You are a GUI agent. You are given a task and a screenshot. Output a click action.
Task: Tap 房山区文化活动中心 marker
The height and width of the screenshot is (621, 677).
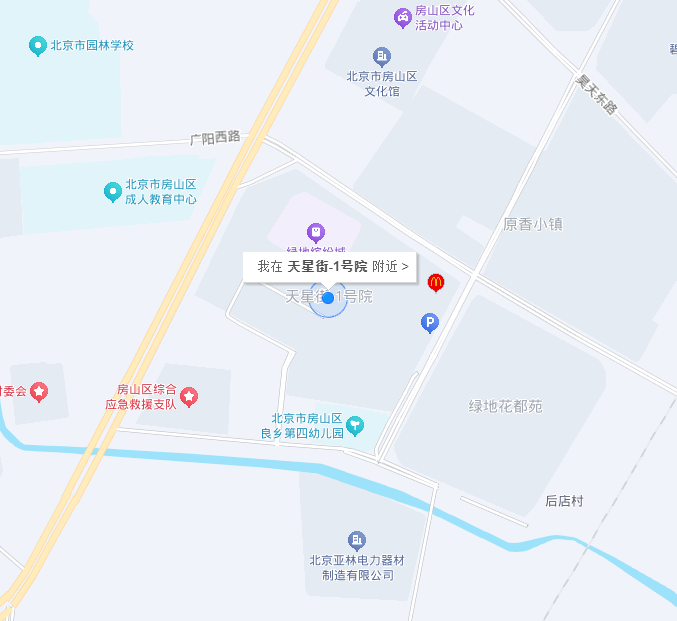click(x=402, y=17)
